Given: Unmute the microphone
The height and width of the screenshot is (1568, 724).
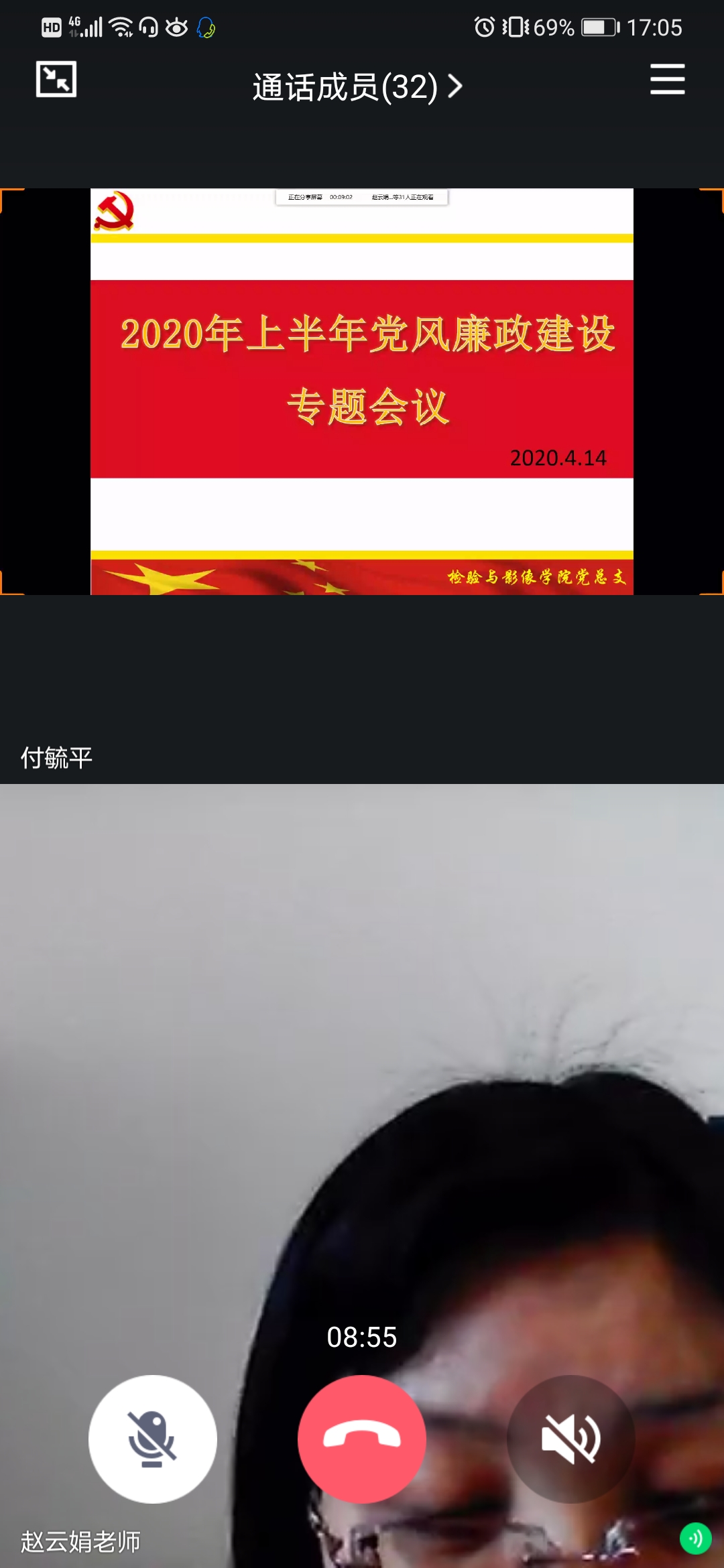Looking at the screenshot, I should click(153, 1439).
